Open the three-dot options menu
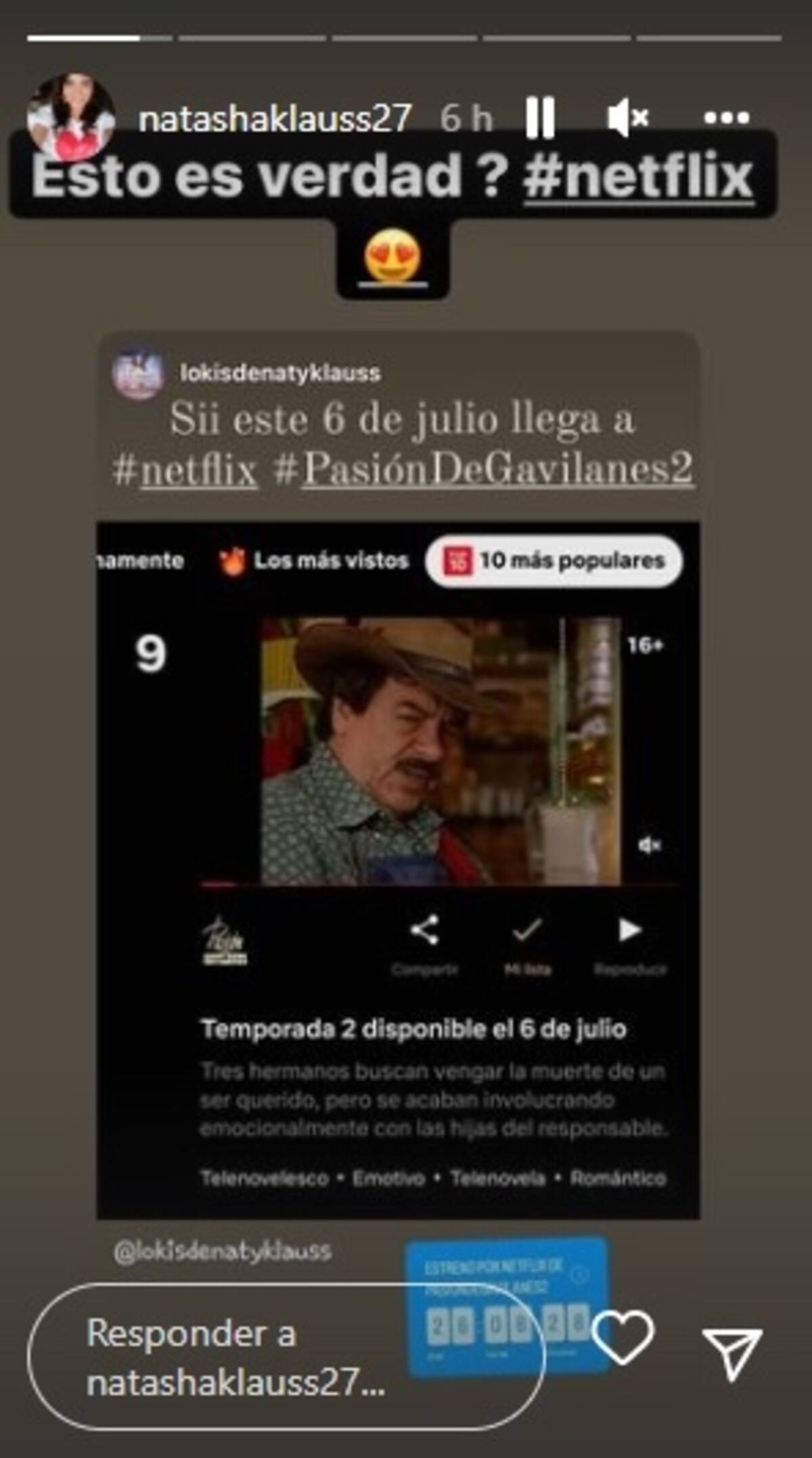This screenshot has height=1458, width=812. click(726, 118)
